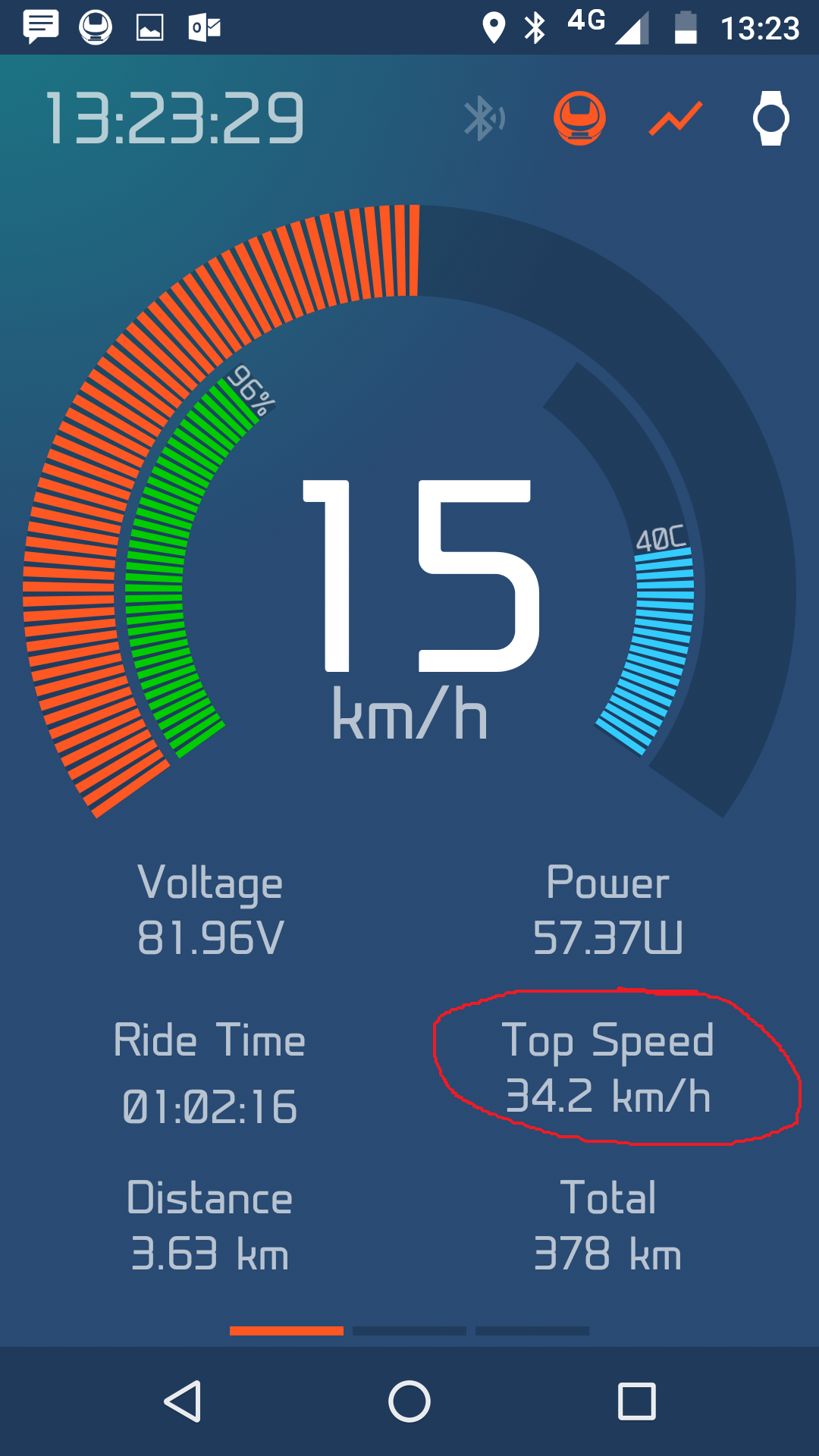This screenshot has width=819, height=1456.
Task: Return to home via the home button
Action: click(x=409, y=1401)
